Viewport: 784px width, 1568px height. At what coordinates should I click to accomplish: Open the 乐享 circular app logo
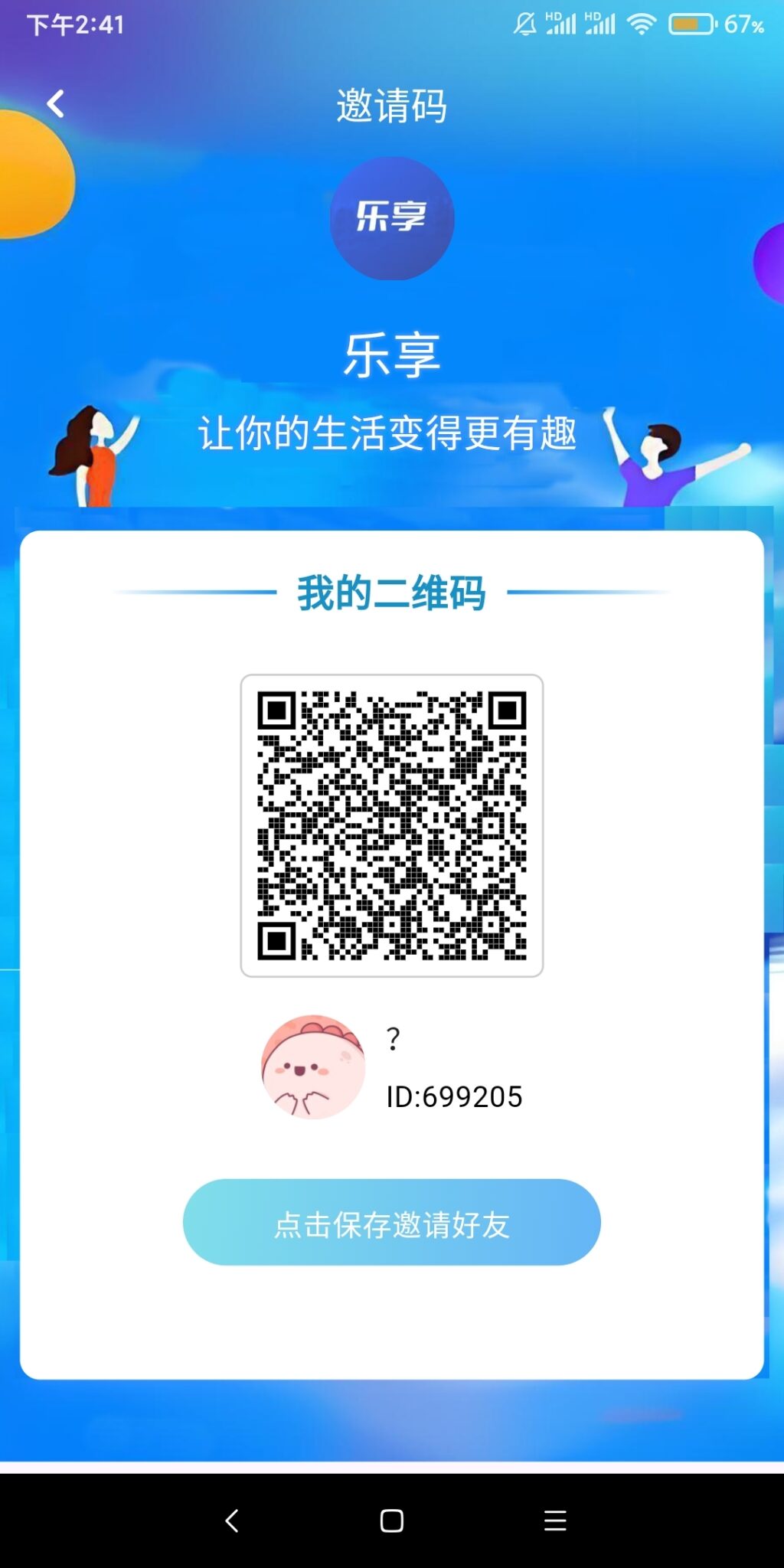[x=391, y=218]
